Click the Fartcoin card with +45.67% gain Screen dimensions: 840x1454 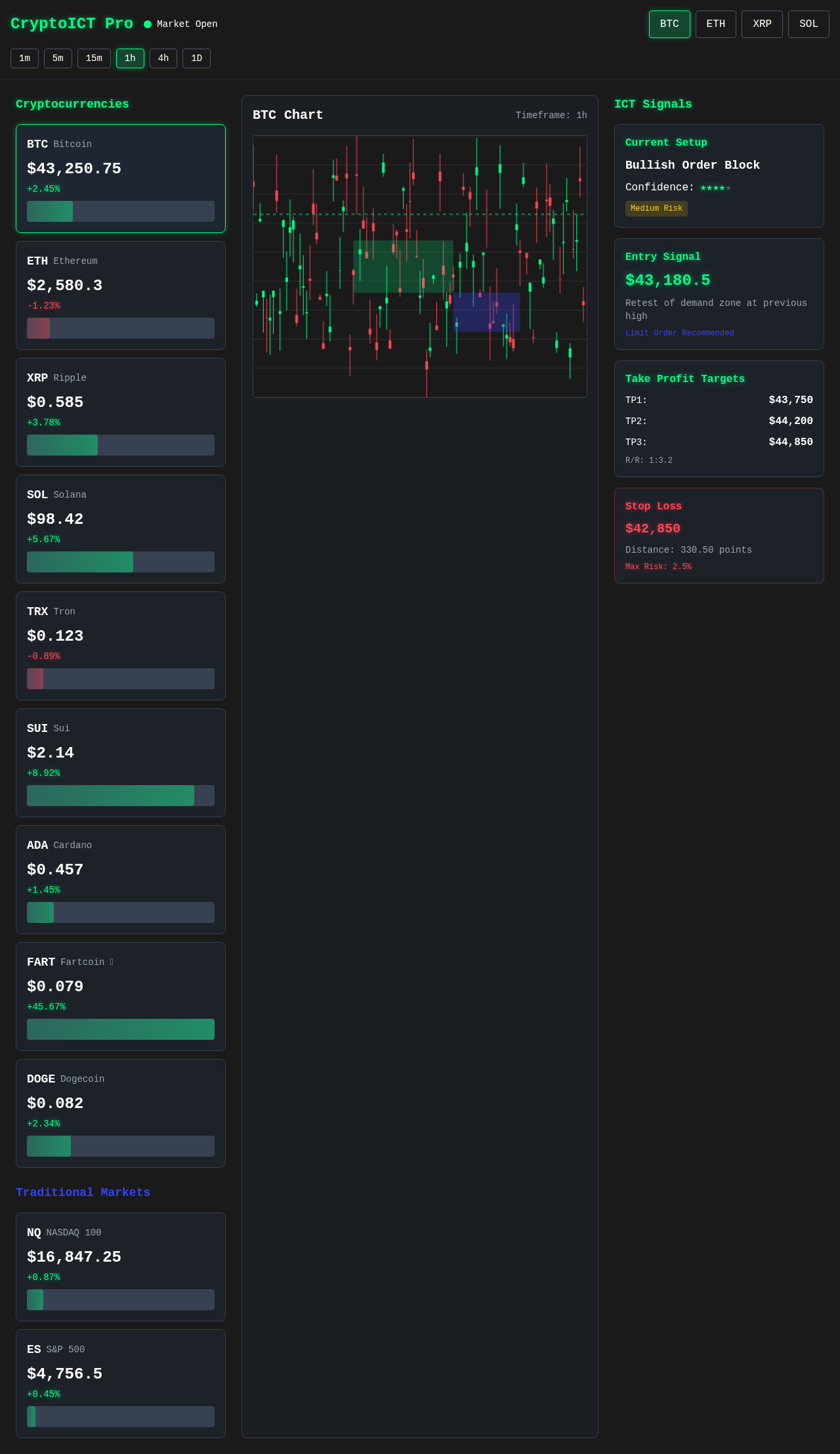click(121, 996)
